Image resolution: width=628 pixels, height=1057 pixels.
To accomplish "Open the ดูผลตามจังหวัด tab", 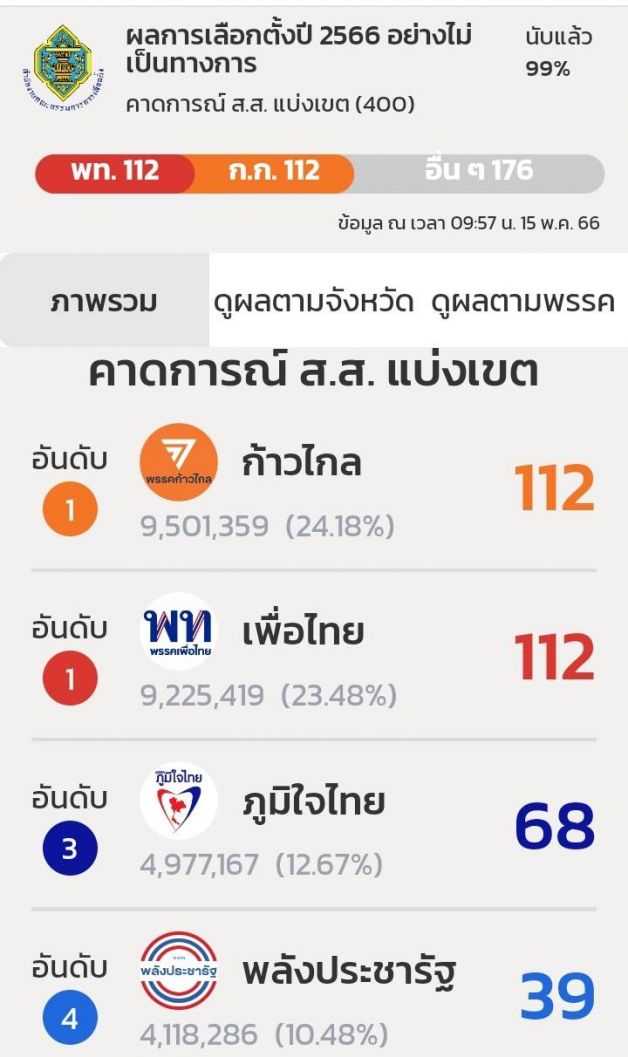I will tap(313, 301).
